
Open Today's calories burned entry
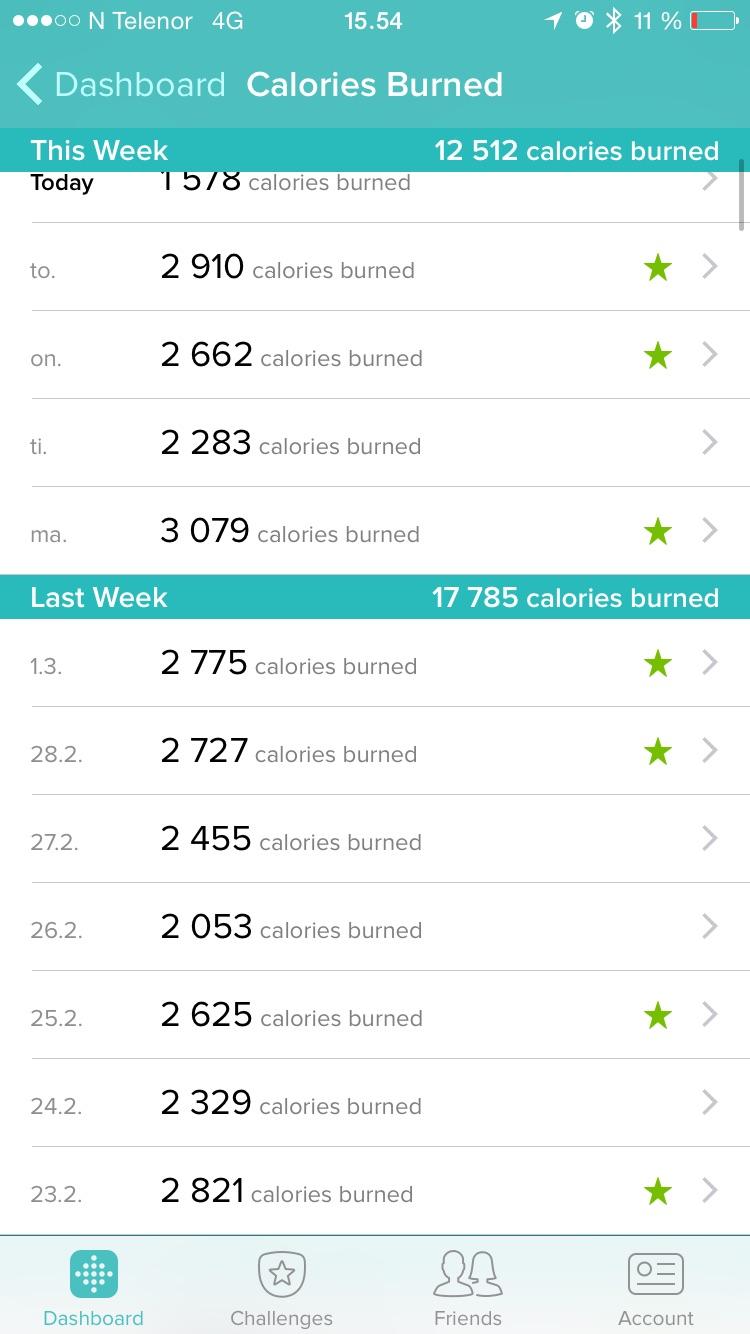click(x=375, y=197)
